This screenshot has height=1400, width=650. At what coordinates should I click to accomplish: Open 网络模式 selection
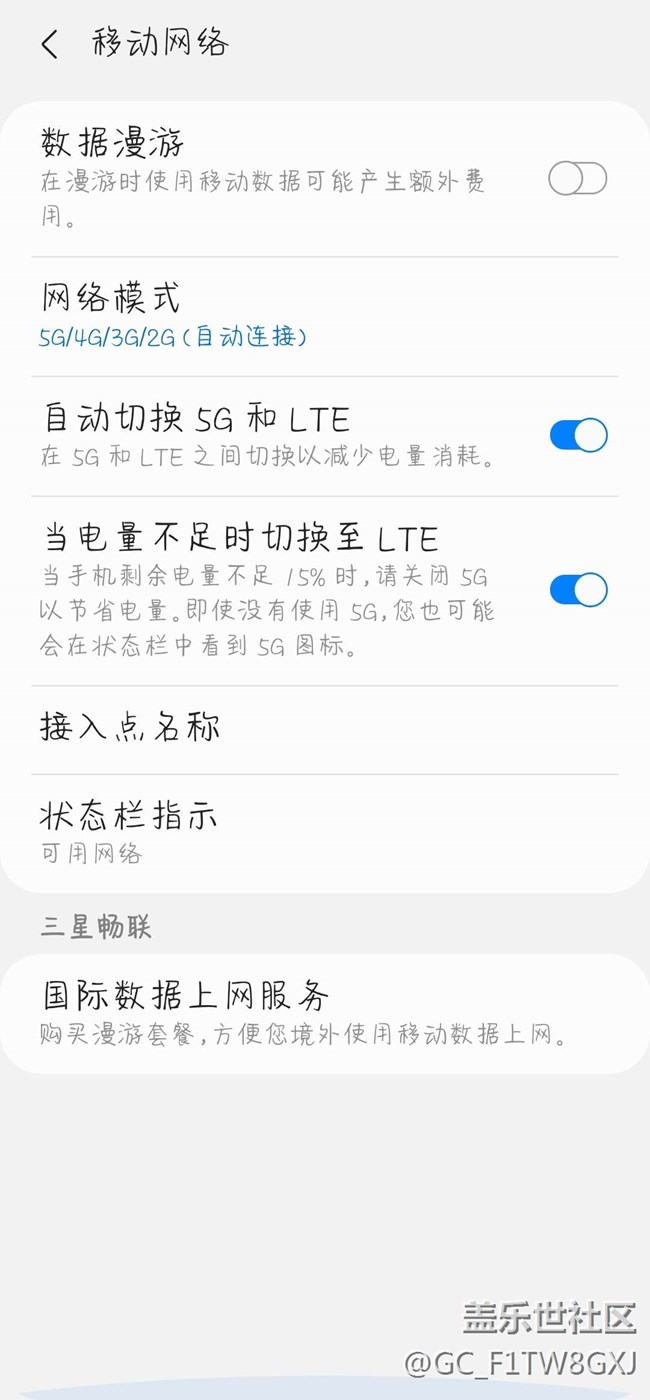[x=324, y=315]
